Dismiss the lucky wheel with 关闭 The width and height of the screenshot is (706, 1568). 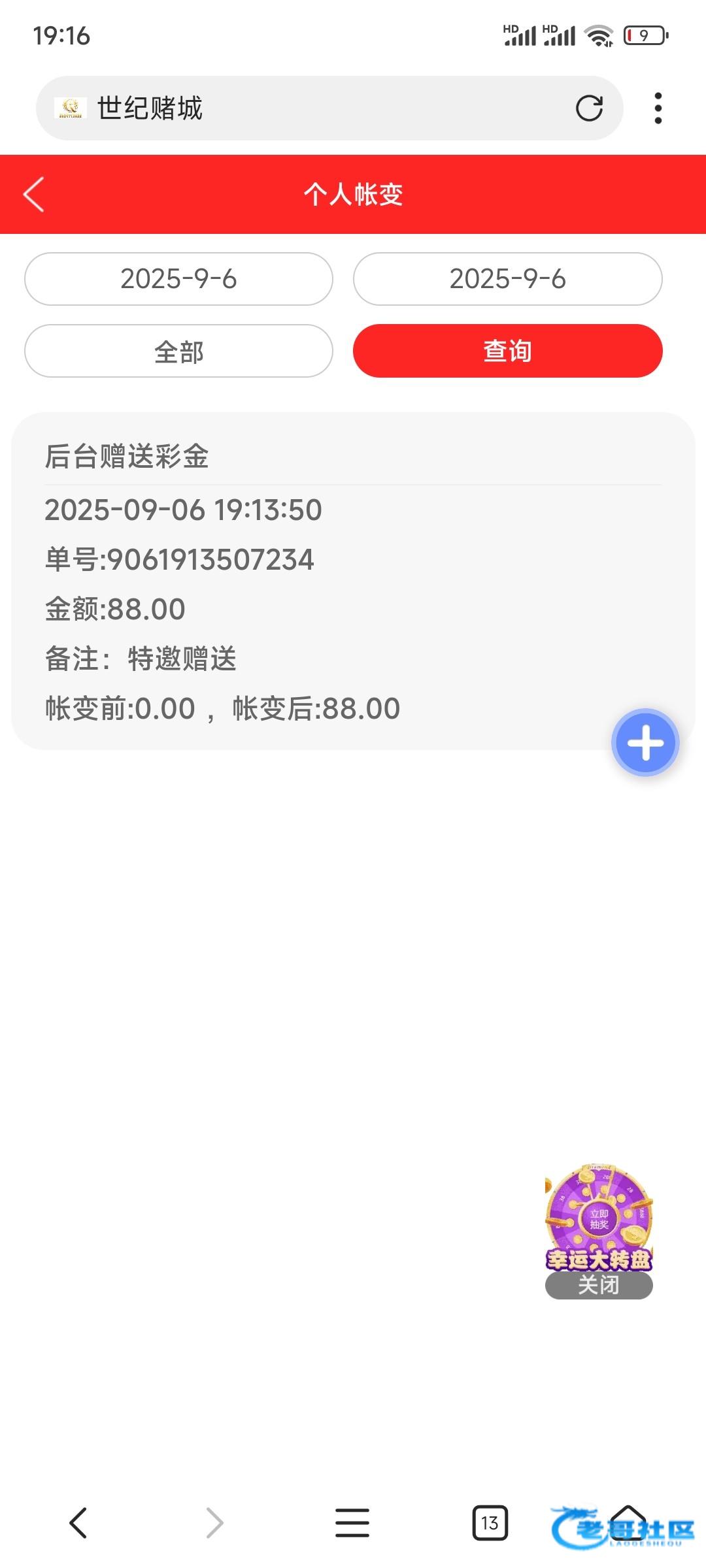tap(599, 1285)
